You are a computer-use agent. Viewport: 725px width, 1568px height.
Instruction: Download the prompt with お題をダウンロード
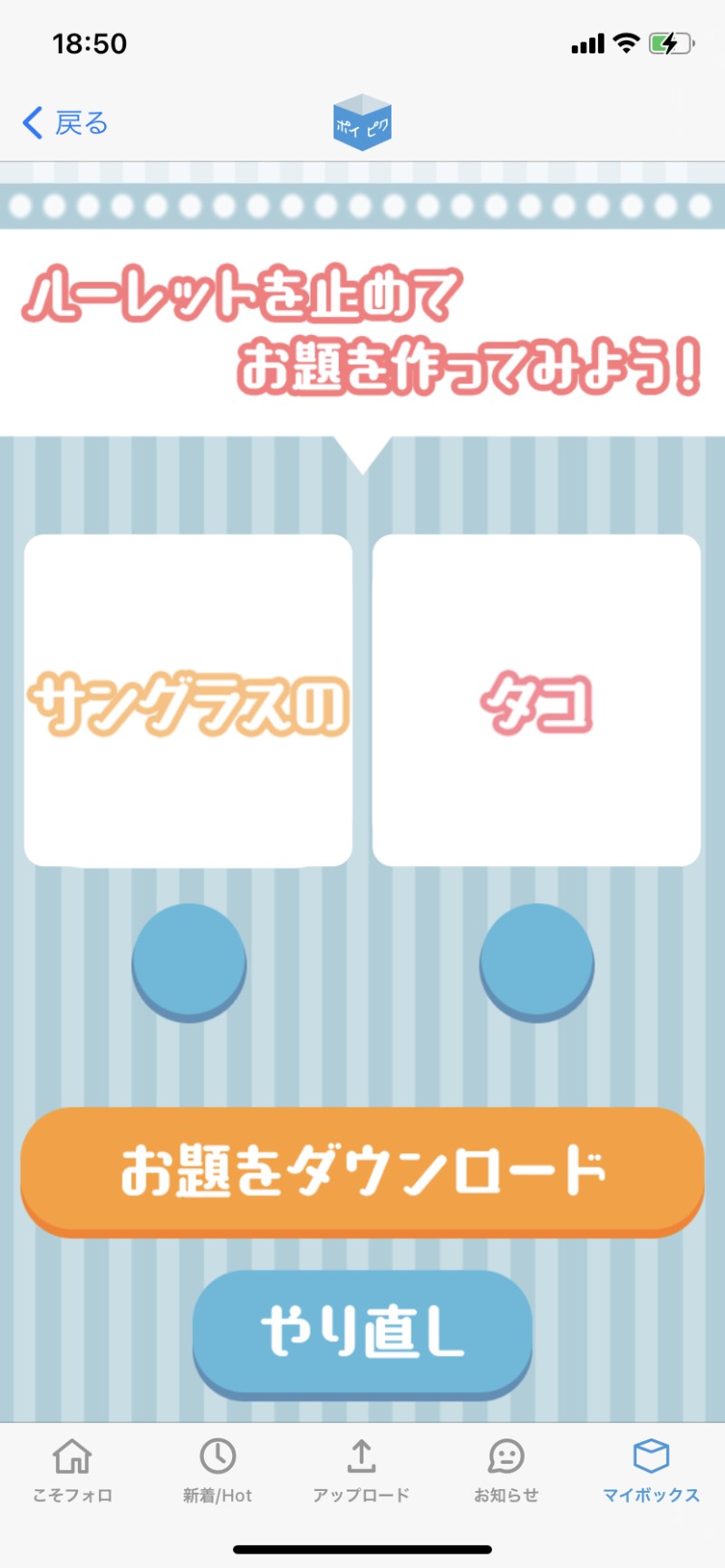tap(362, 1169)
